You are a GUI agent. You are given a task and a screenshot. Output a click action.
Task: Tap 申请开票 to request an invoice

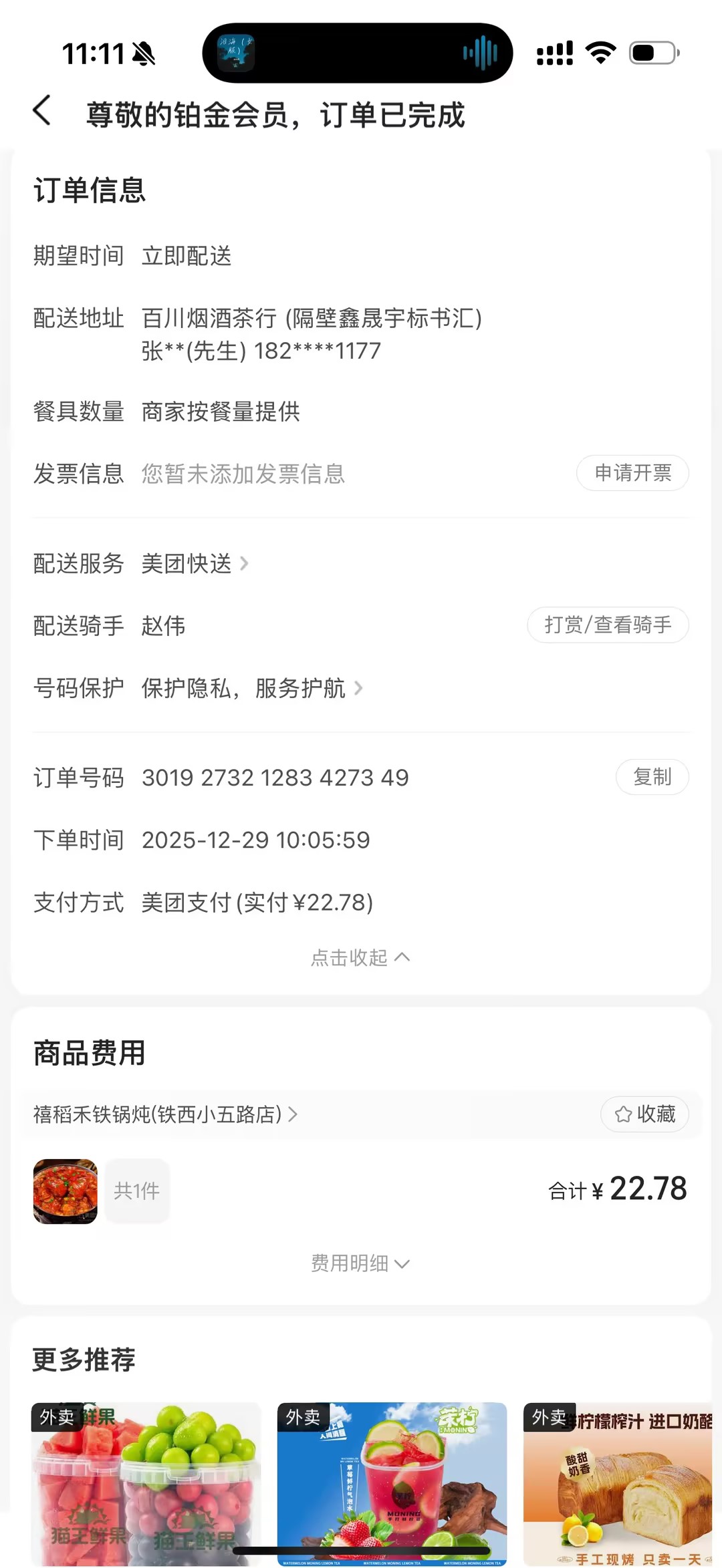[632, 473]
